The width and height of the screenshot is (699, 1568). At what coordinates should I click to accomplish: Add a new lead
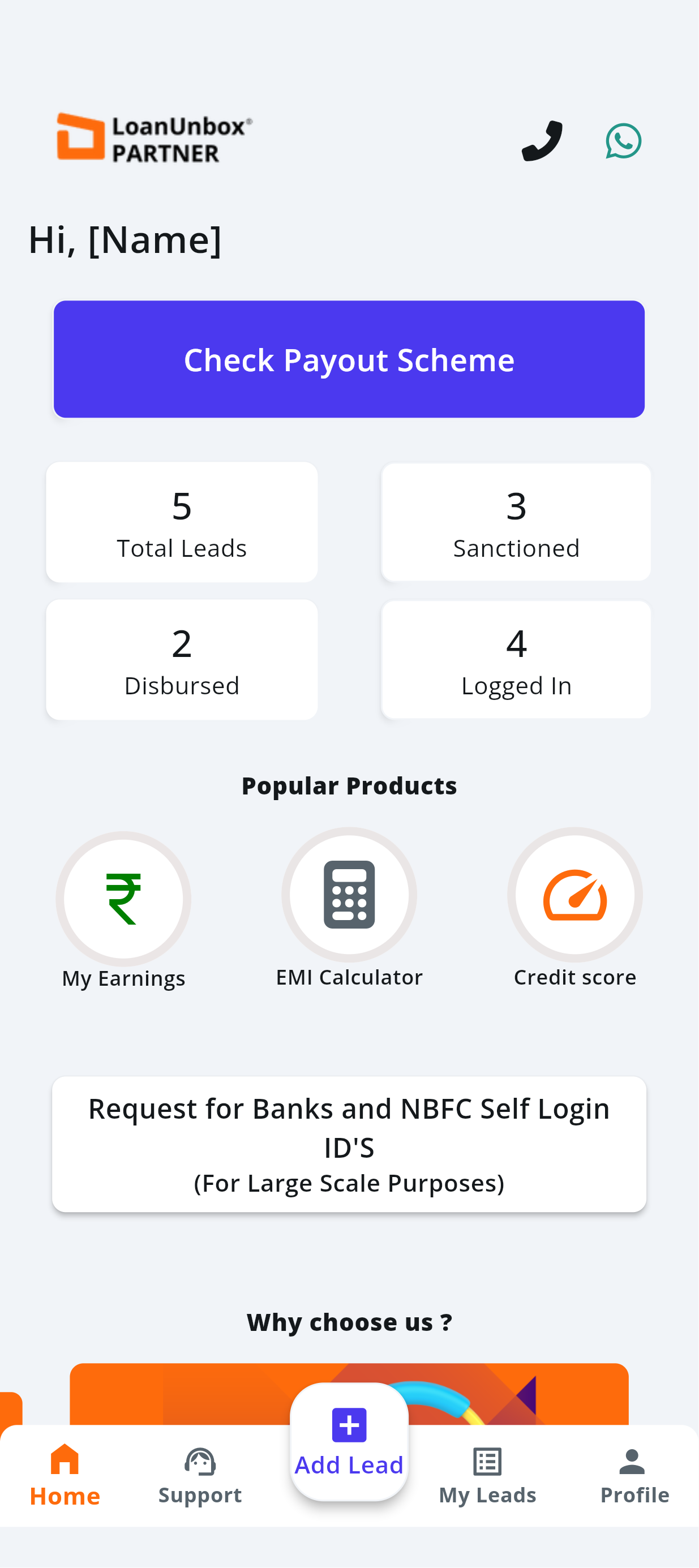(349, 1441)
